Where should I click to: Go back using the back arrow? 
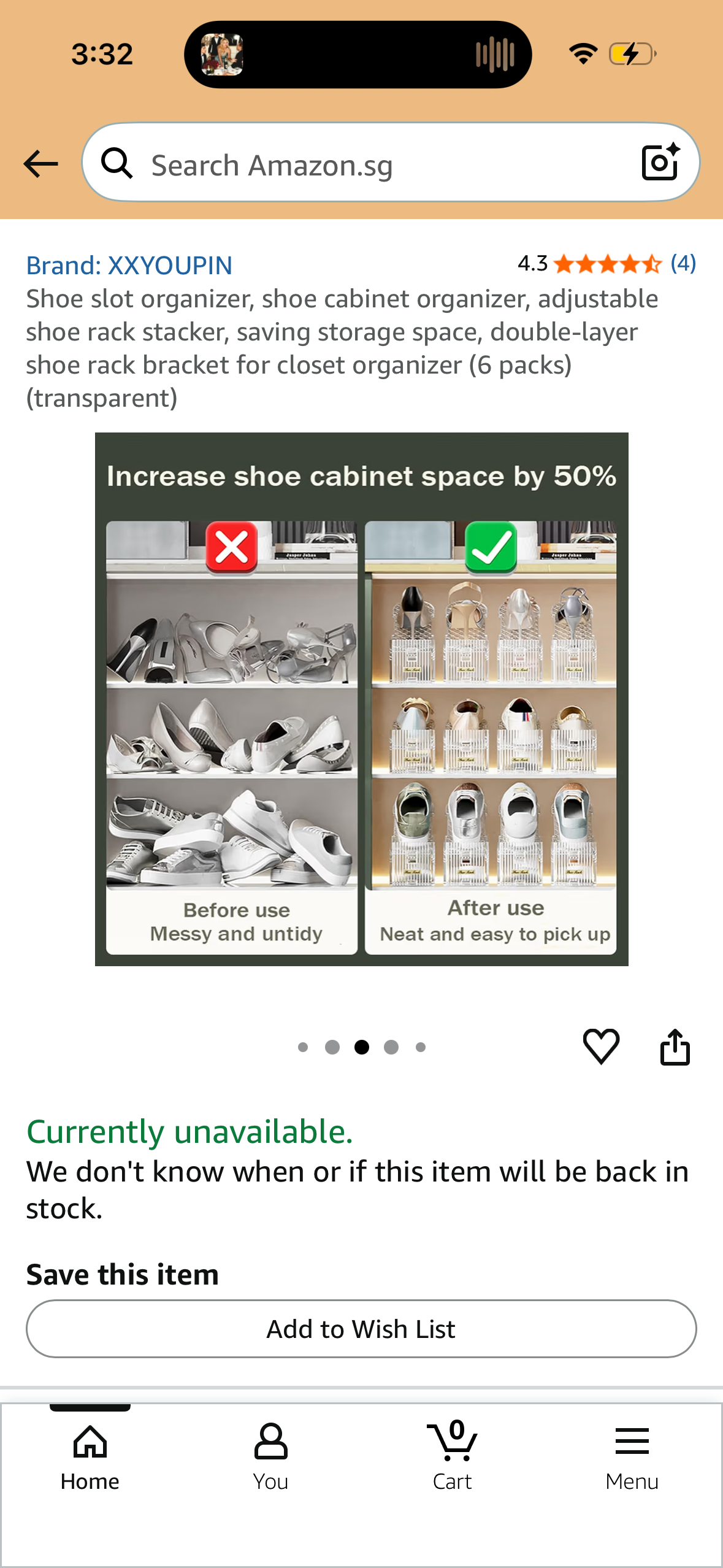point(39,163)
